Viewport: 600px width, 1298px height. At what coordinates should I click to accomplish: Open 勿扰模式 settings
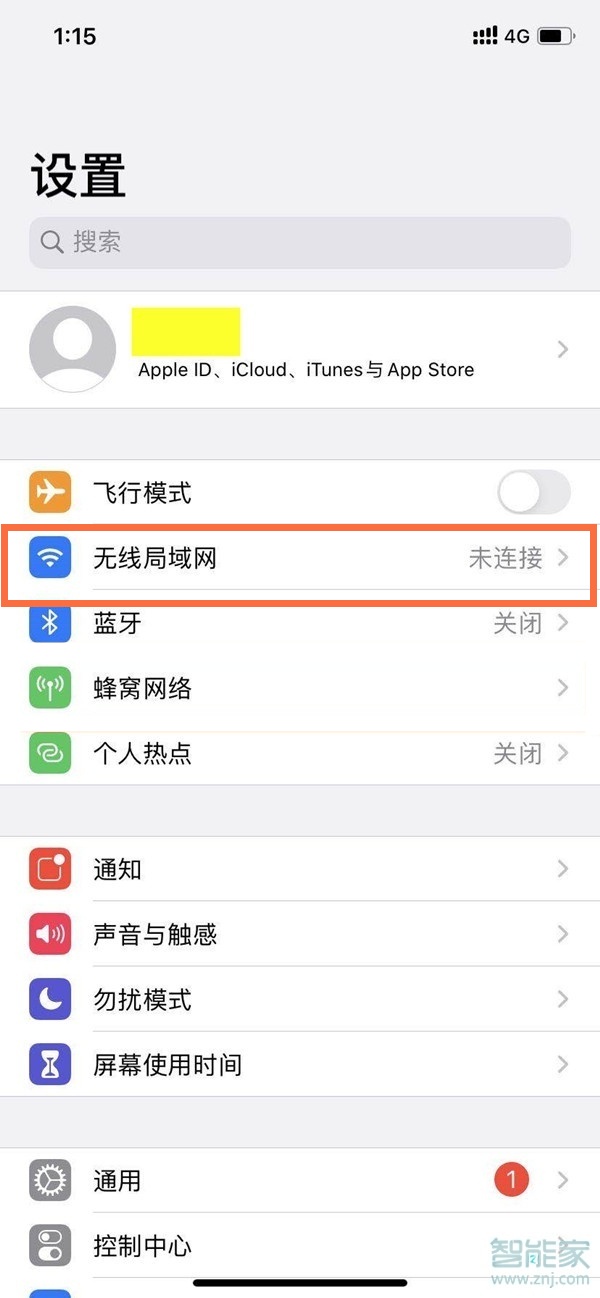pos(300,999)
